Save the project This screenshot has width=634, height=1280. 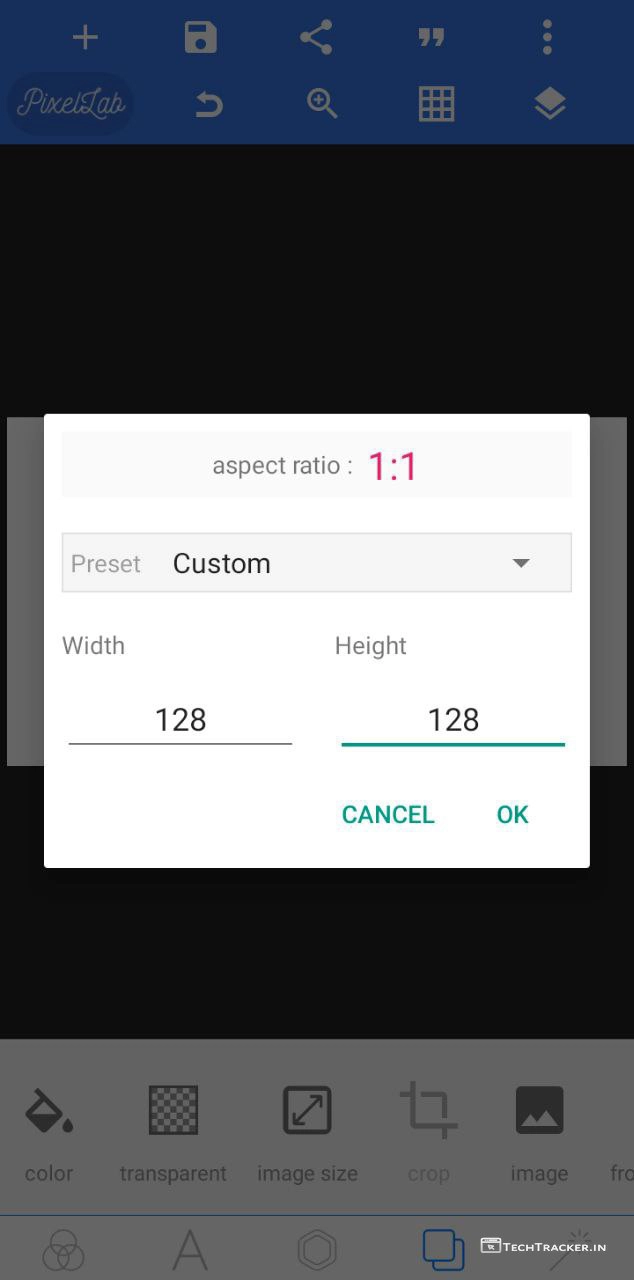coord(201,38)
